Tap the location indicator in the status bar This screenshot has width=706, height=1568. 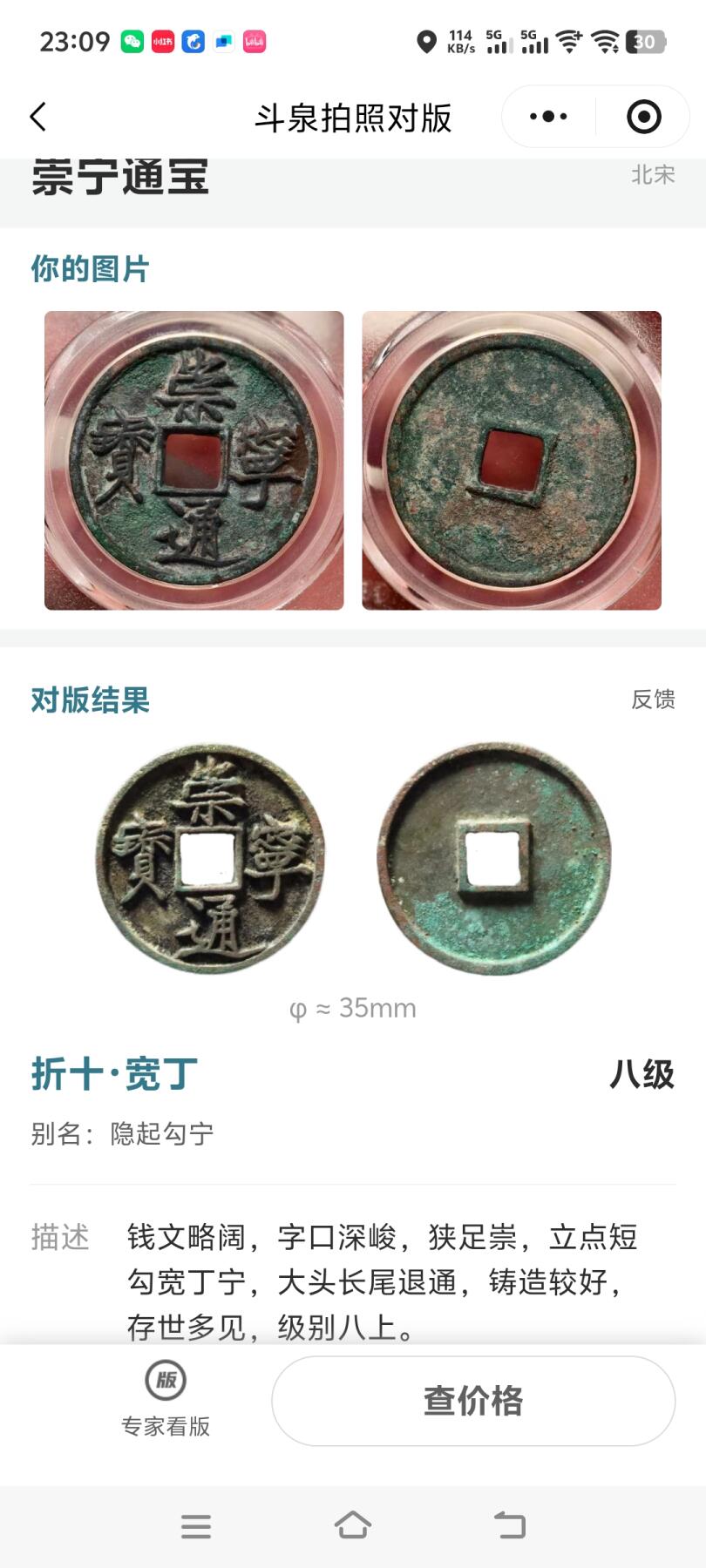point(426,41)
